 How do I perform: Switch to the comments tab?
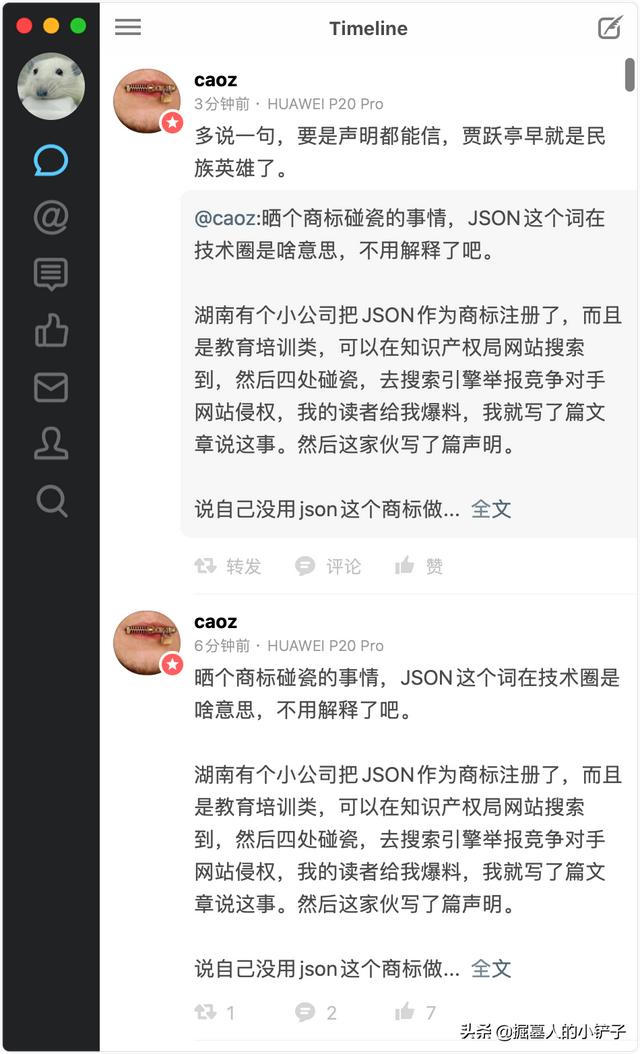51,274
